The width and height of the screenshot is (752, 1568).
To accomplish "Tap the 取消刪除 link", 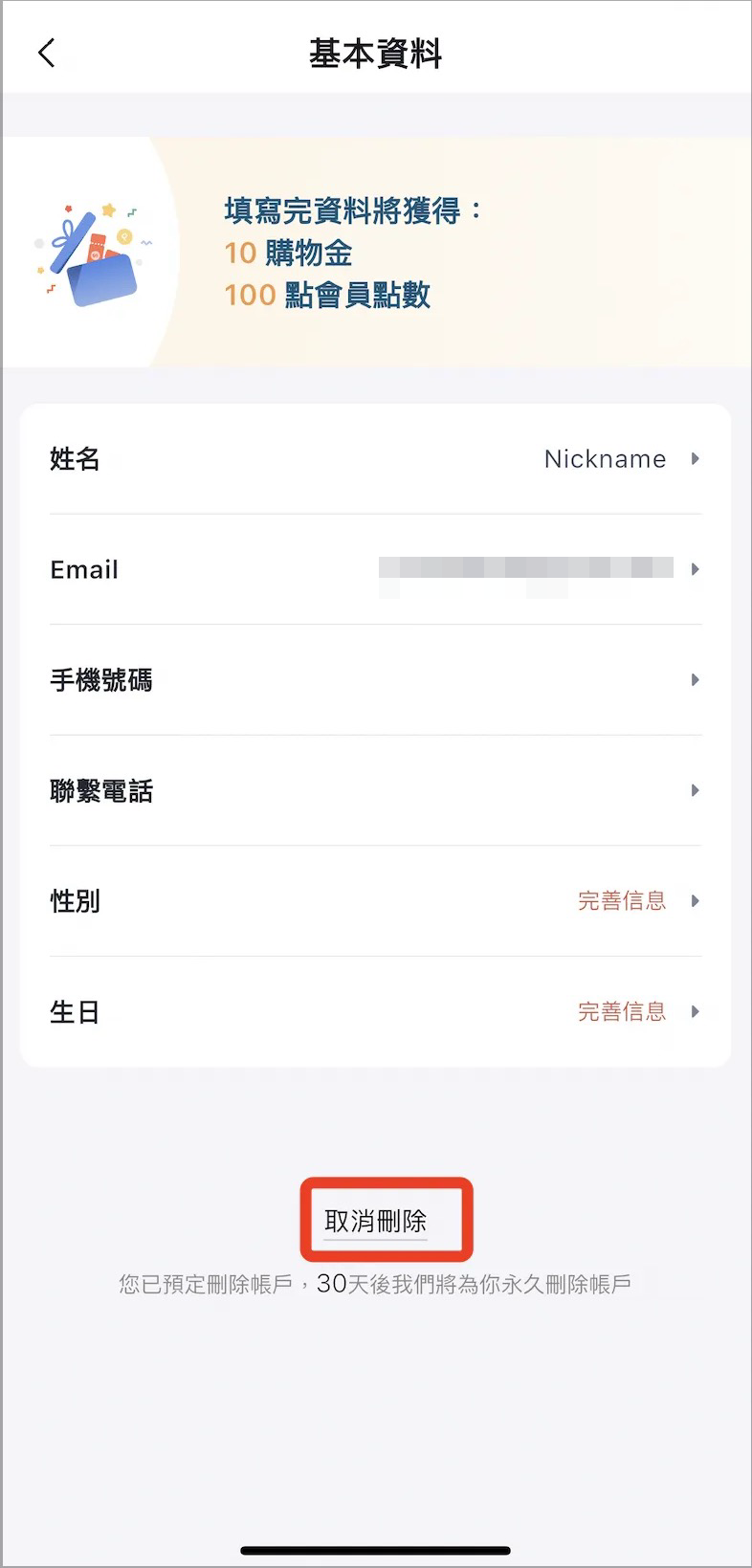I will tap(375, 1222).
